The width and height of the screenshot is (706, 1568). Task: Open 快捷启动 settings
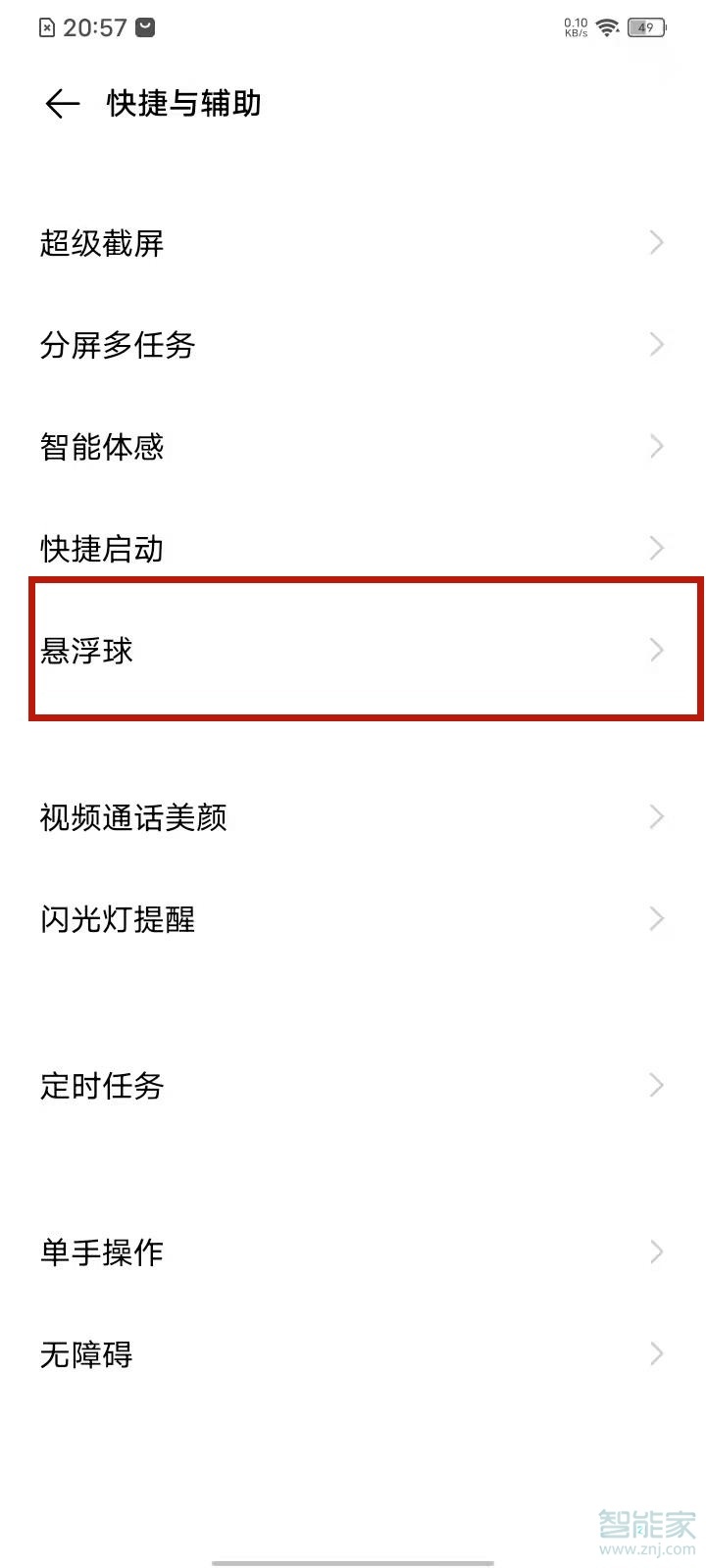click(x=353, y=549)
